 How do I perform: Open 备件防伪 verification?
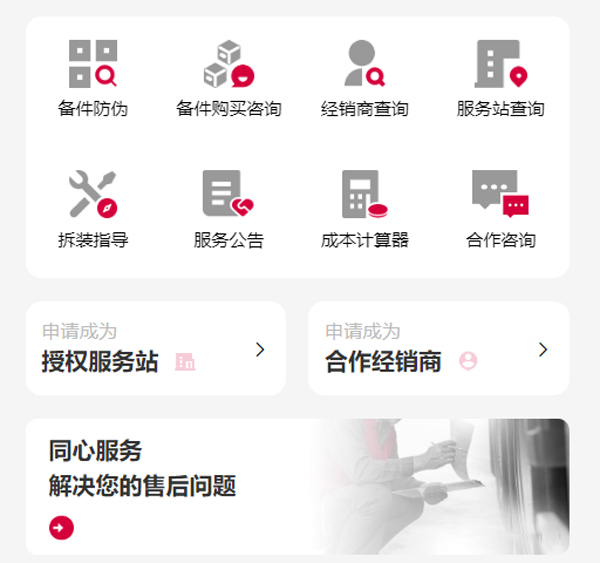[93, 78]
